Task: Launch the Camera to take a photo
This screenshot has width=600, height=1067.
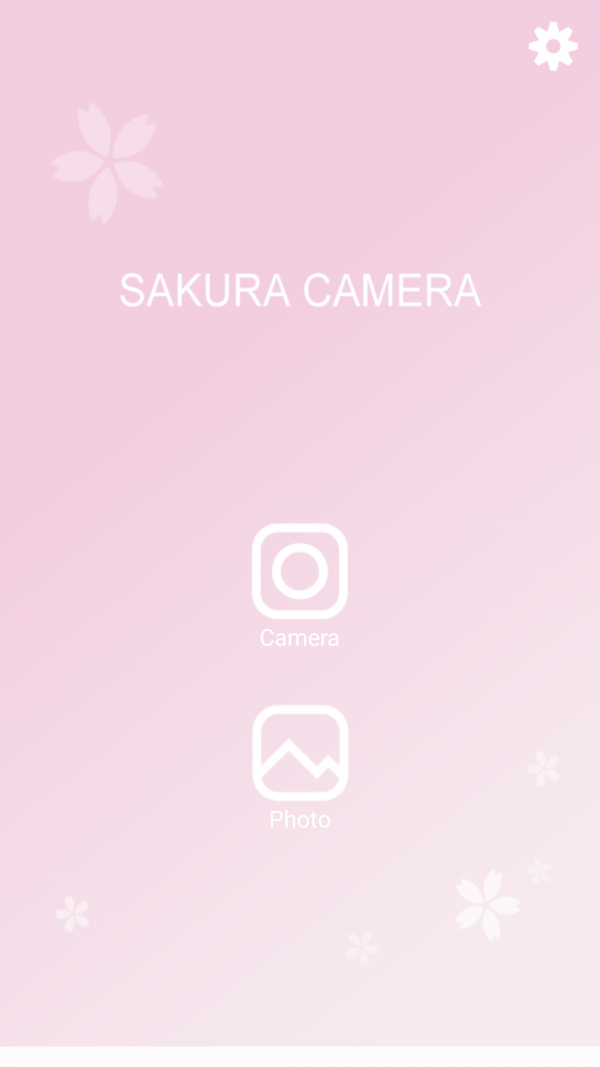Action: point(300,572)
